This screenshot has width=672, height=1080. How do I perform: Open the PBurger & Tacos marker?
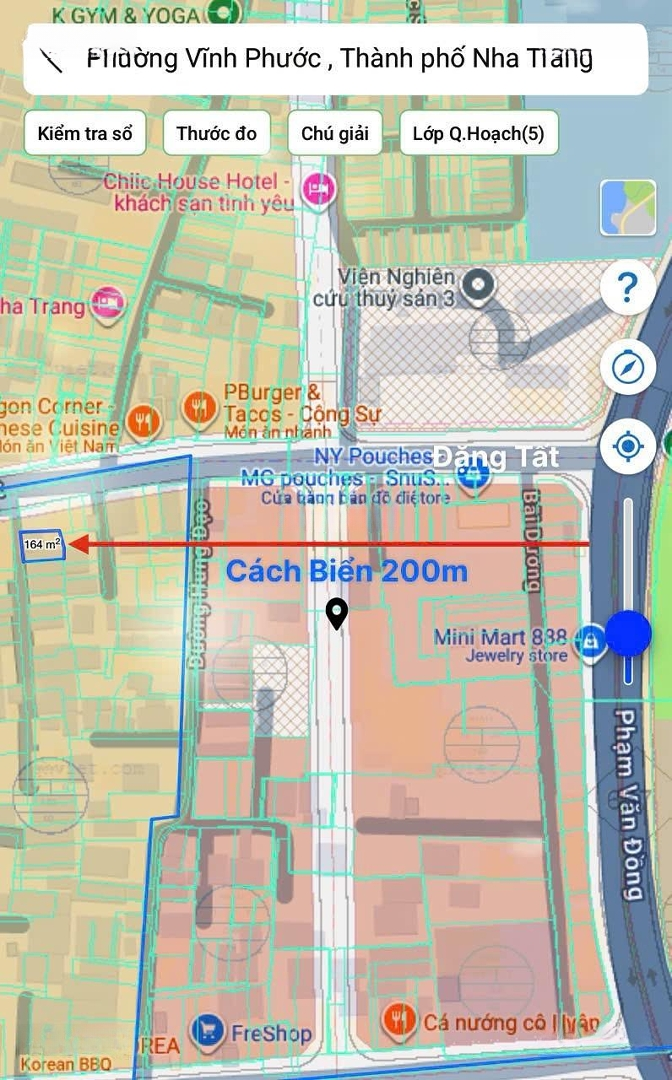click(199, 407)
